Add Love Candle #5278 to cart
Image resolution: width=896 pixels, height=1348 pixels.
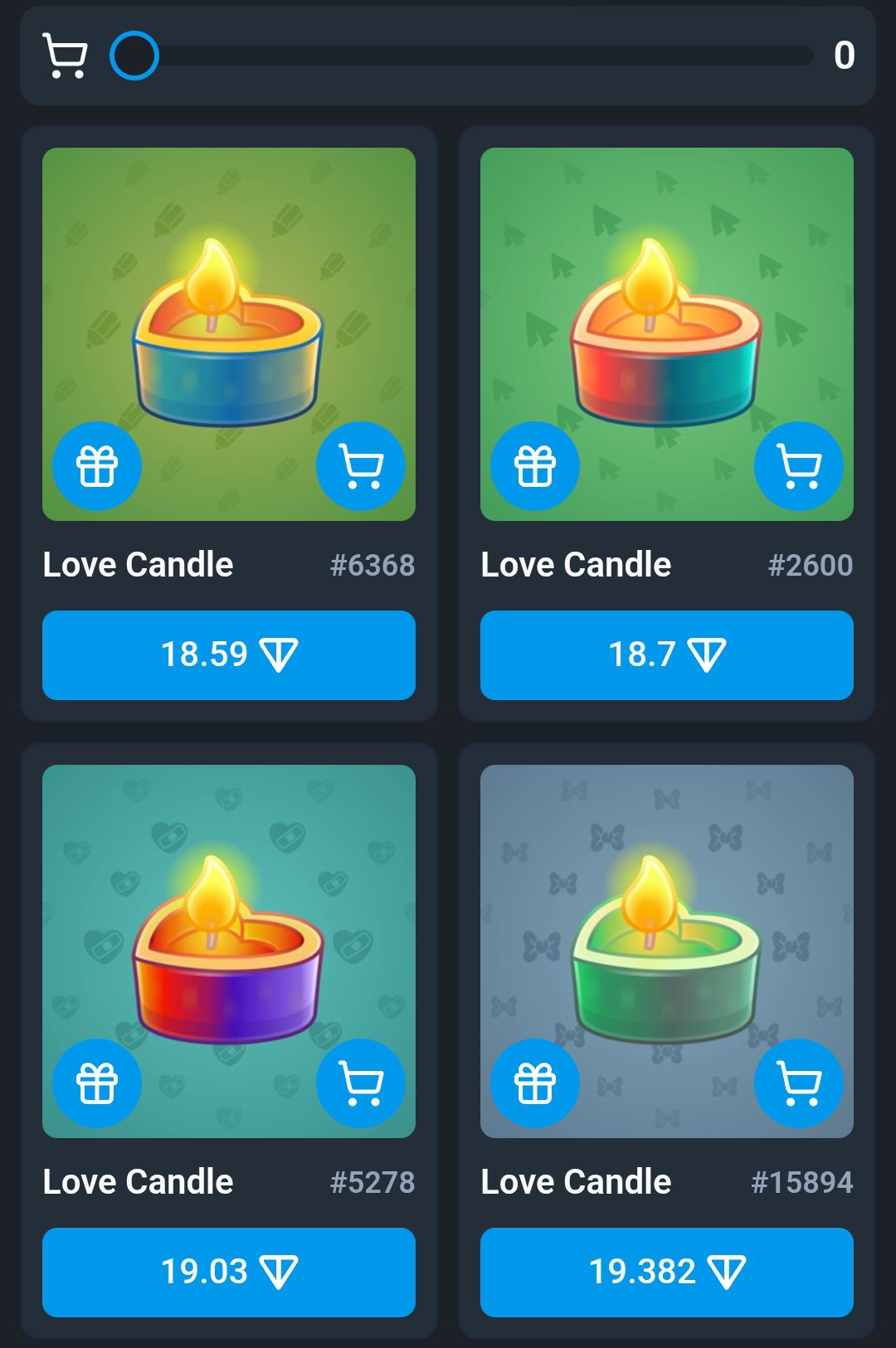pyautogui.click(x=361, y=1083)
